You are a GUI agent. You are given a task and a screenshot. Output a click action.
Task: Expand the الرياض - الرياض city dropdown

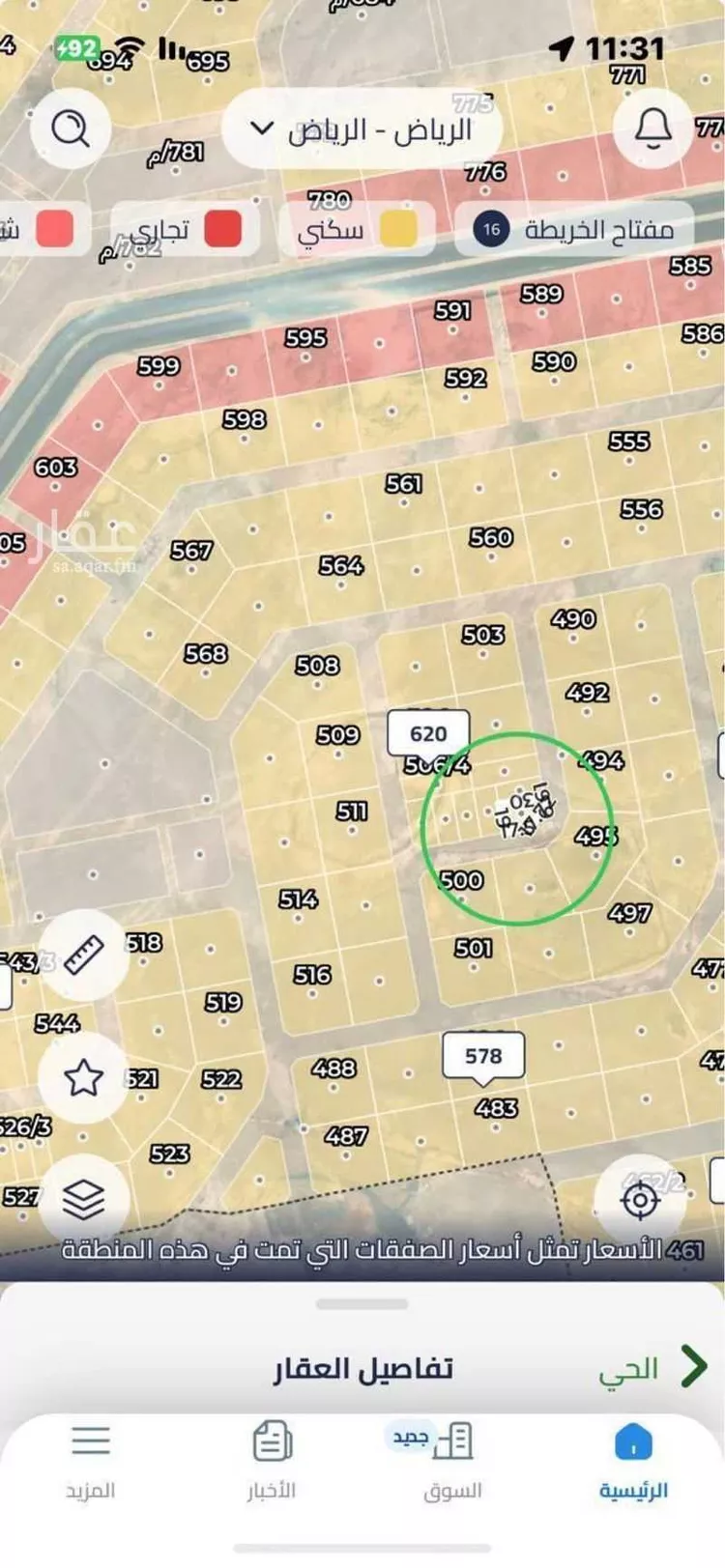[361, 128]
